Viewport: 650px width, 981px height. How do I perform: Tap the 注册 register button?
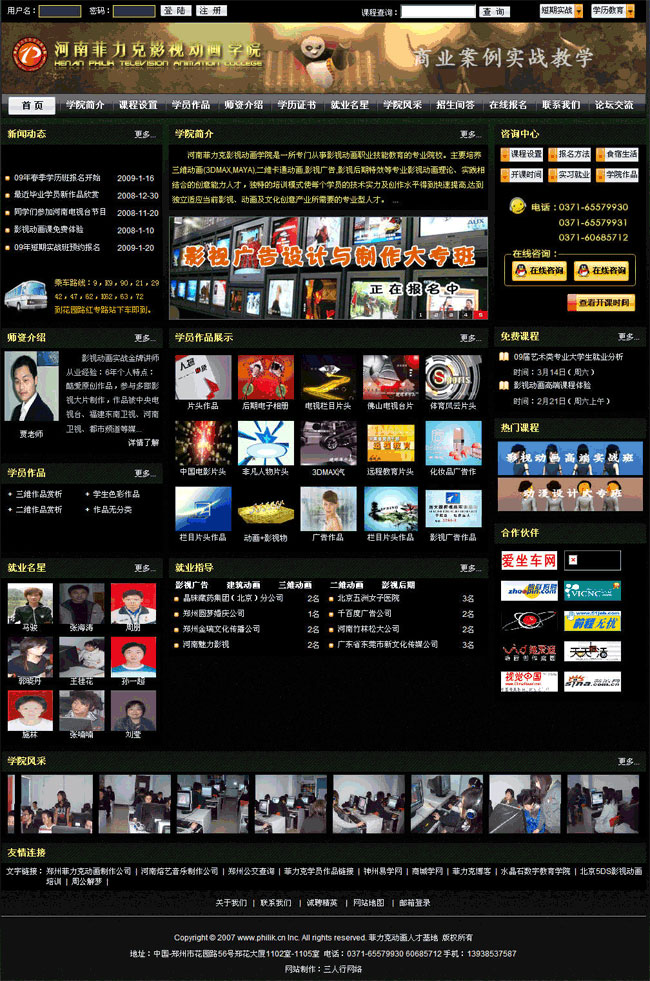click(x=210, y=11)
